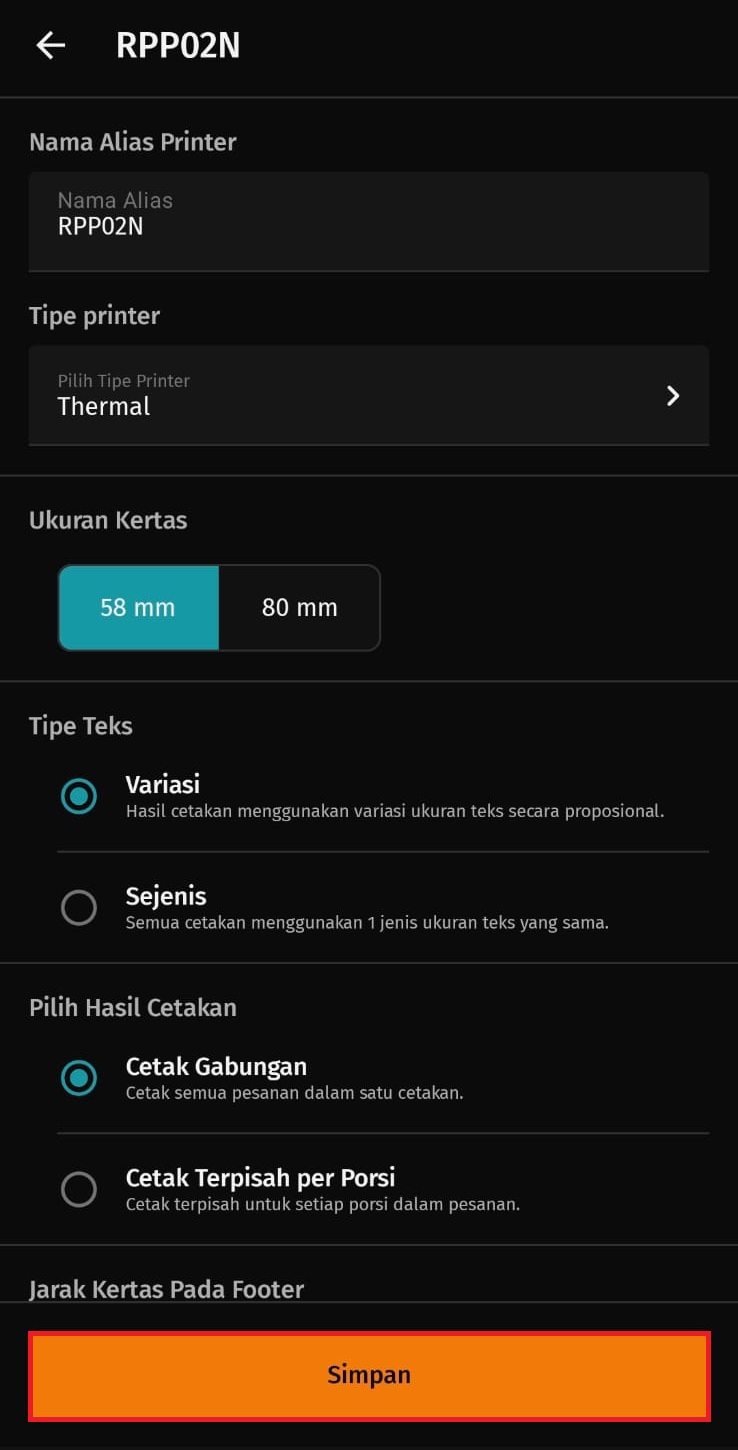
Task: Select Cetak Gabungan print option
Action: coord(79,1078)
